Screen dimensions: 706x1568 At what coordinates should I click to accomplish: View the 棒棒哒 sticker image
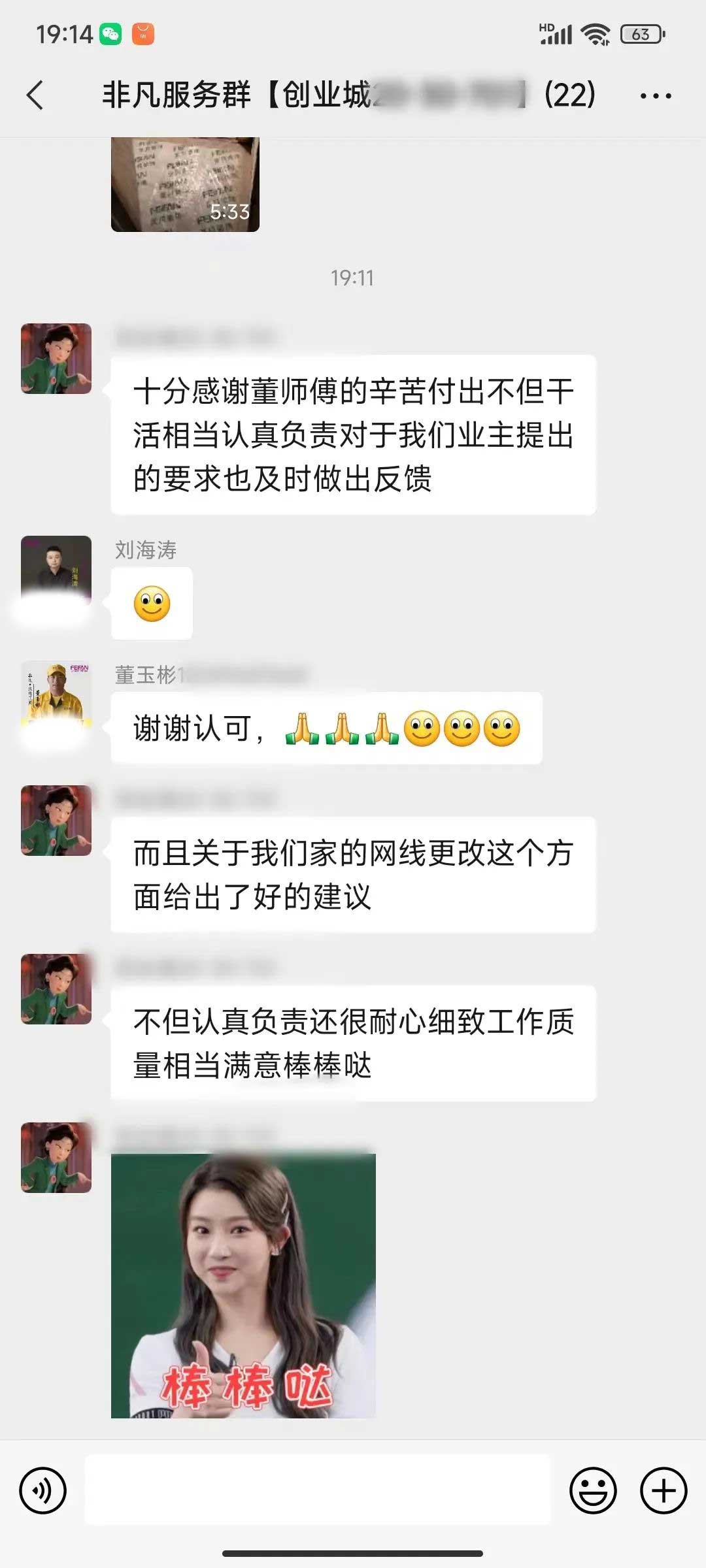[243, 1286]
